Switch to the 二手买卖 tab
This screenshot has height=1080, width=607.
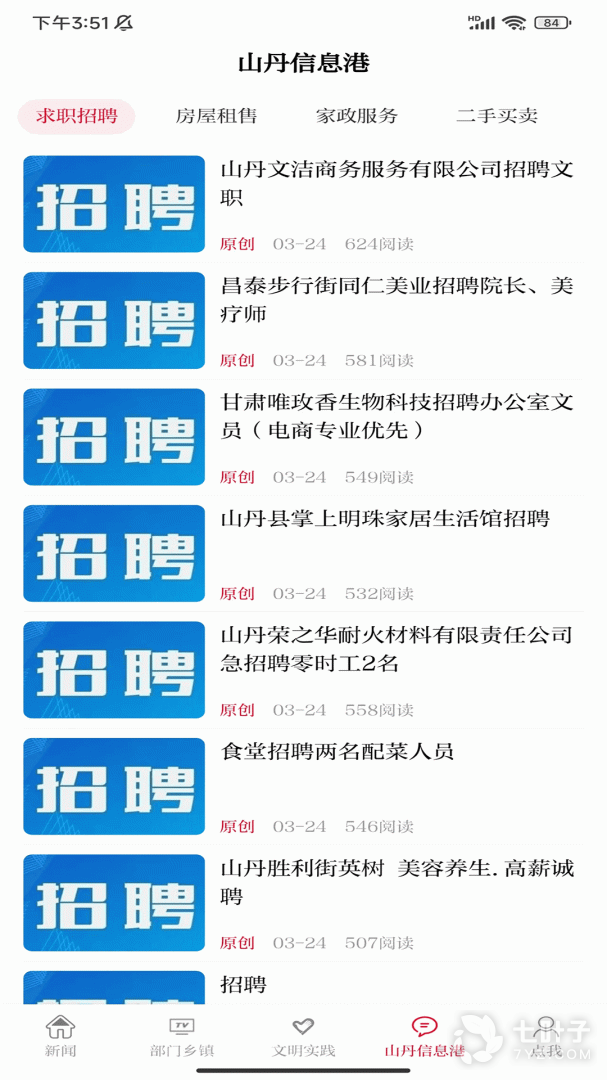pyautogui.click(x=497, y=116)
